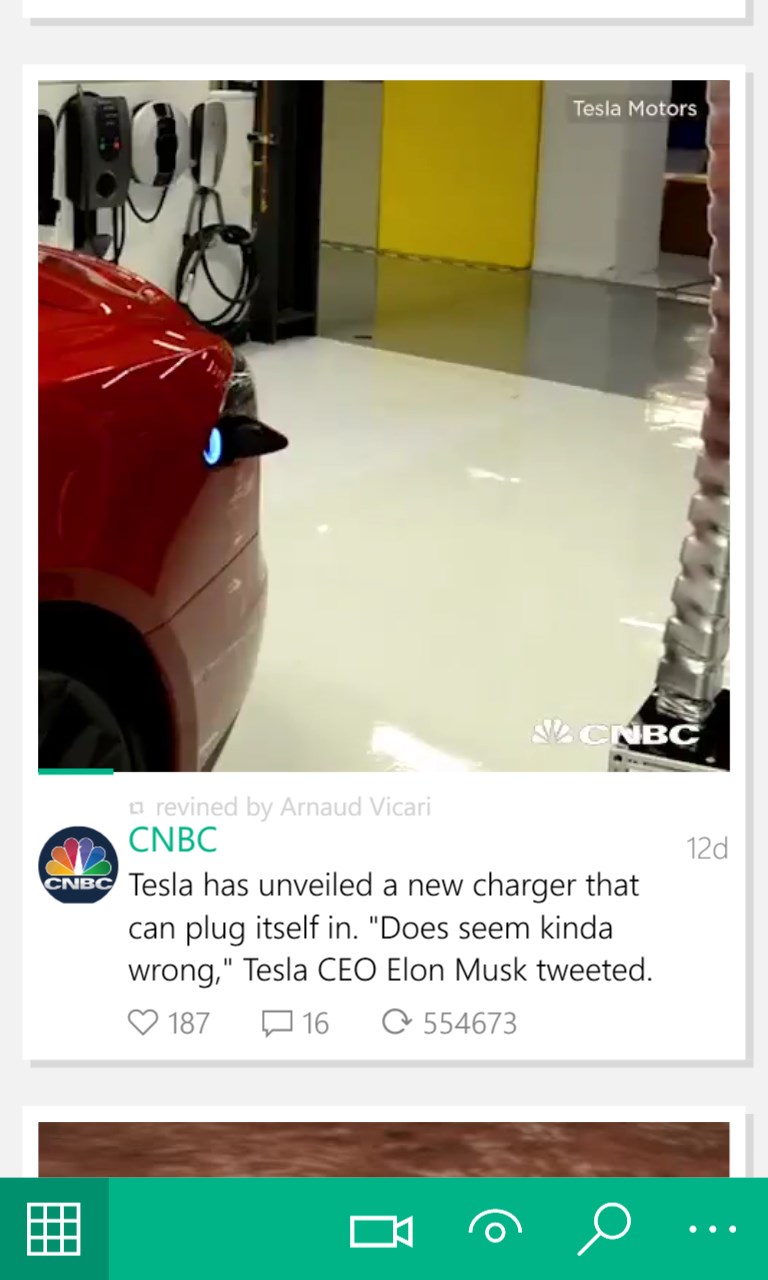Image resolution: width=768 pixels, height=1280 pixels.
Task: Open Arnaud Vicari's profile from revine line
Action: 355,807
